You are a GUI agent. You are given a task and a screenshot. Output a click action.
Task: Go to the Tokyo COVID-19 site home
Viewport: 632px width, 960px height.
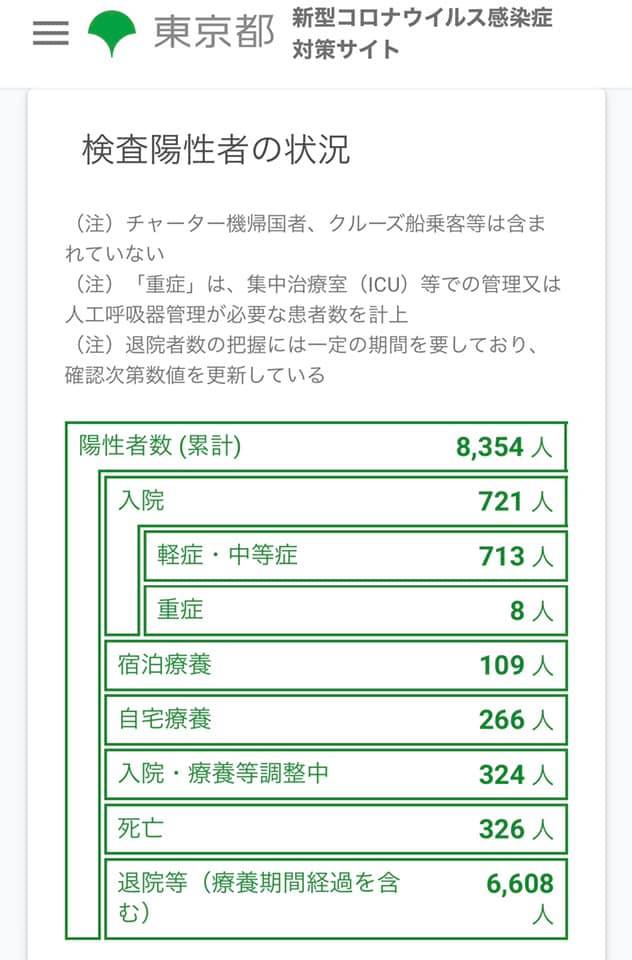(x=320, y=33)
